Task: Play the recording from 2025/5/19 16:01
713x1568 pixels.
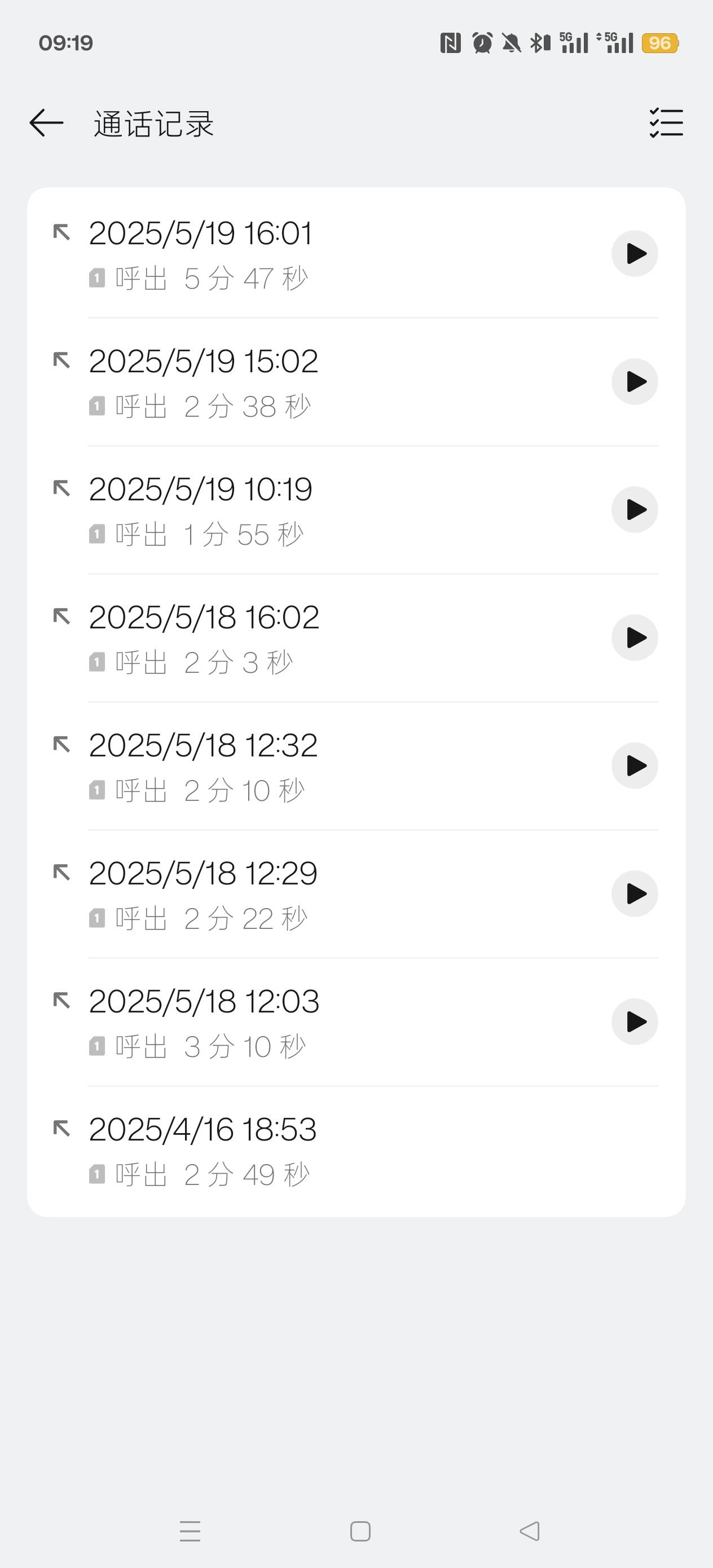Action: [635, 253]
